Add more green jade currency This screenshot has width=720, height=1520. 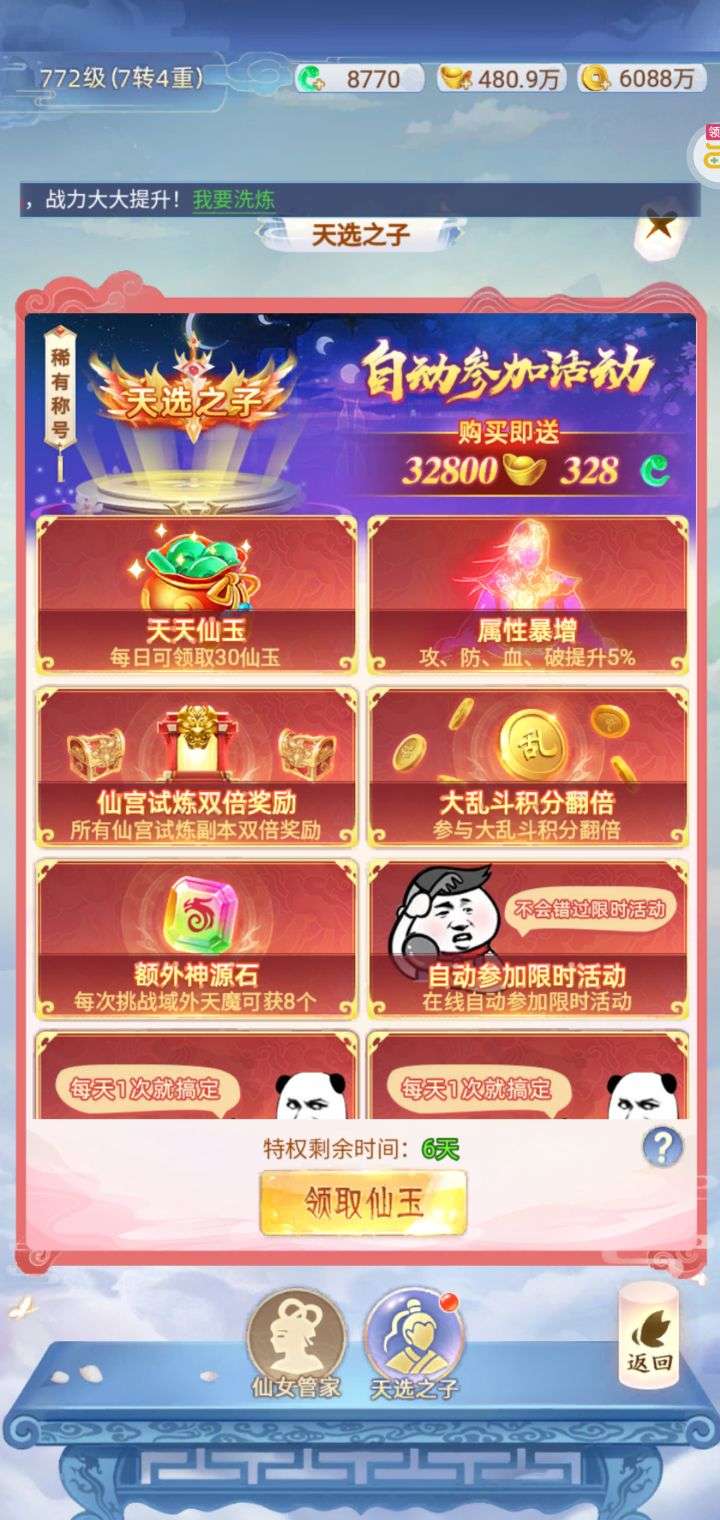pyautogui.click(x=309, y=79)
